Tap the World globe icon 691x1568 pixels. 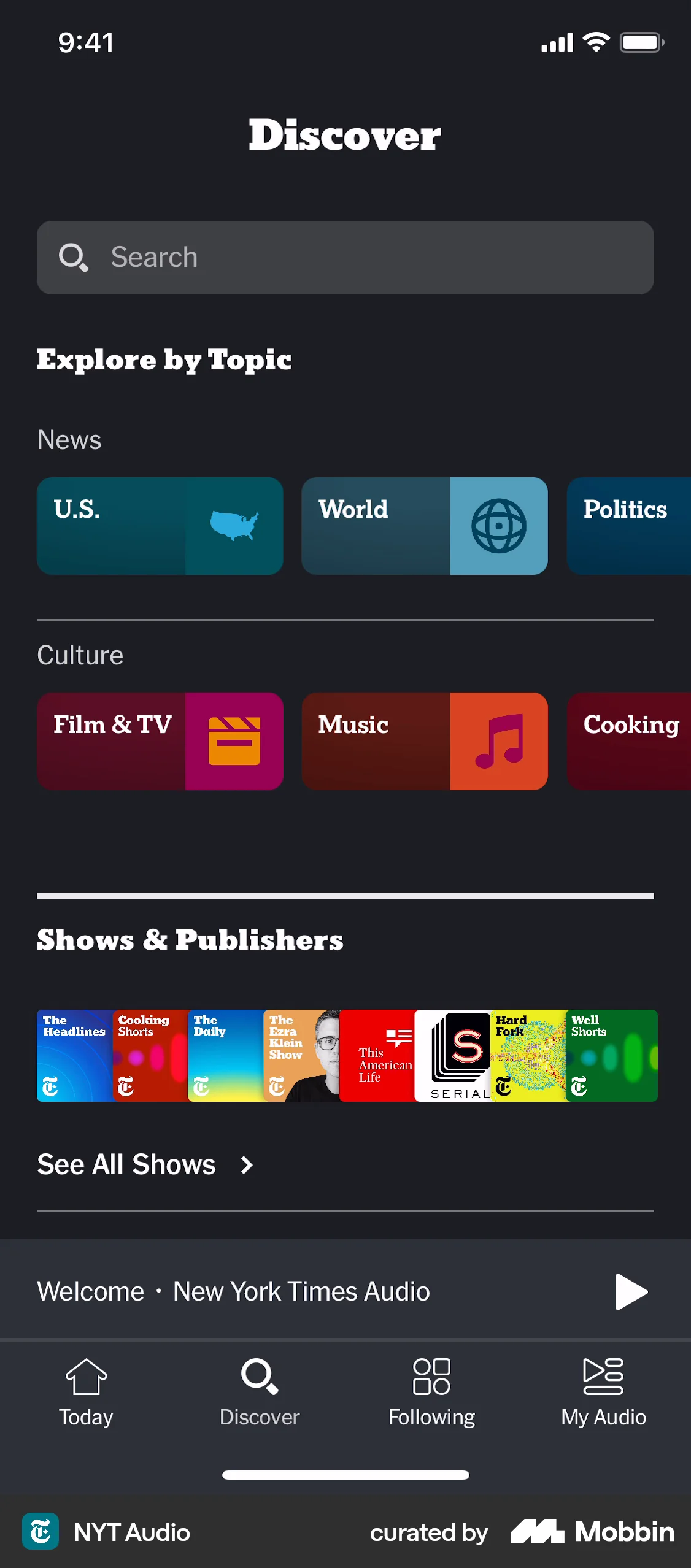pyautogui.click(x=498, y=526)
